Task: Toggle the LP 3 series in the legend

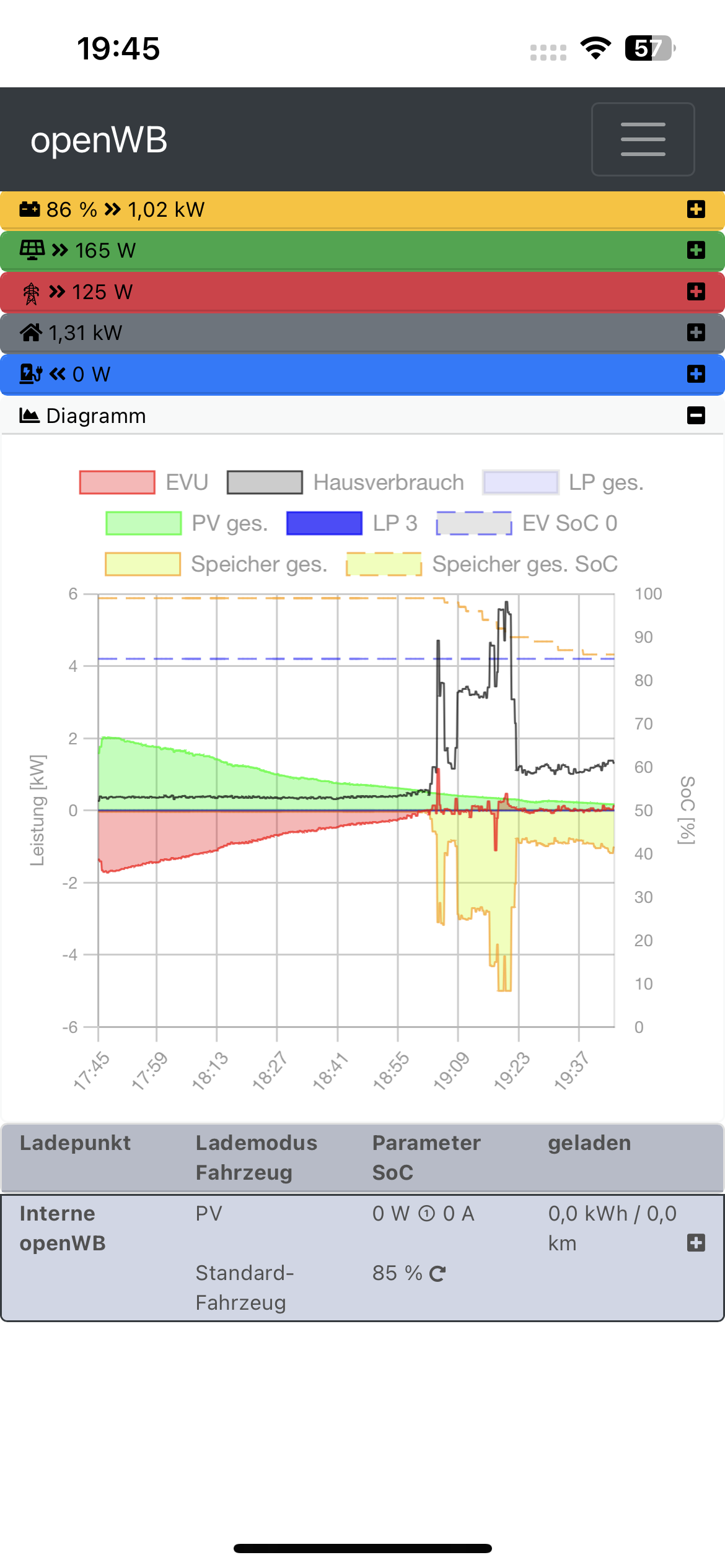Action: (351, 523)
